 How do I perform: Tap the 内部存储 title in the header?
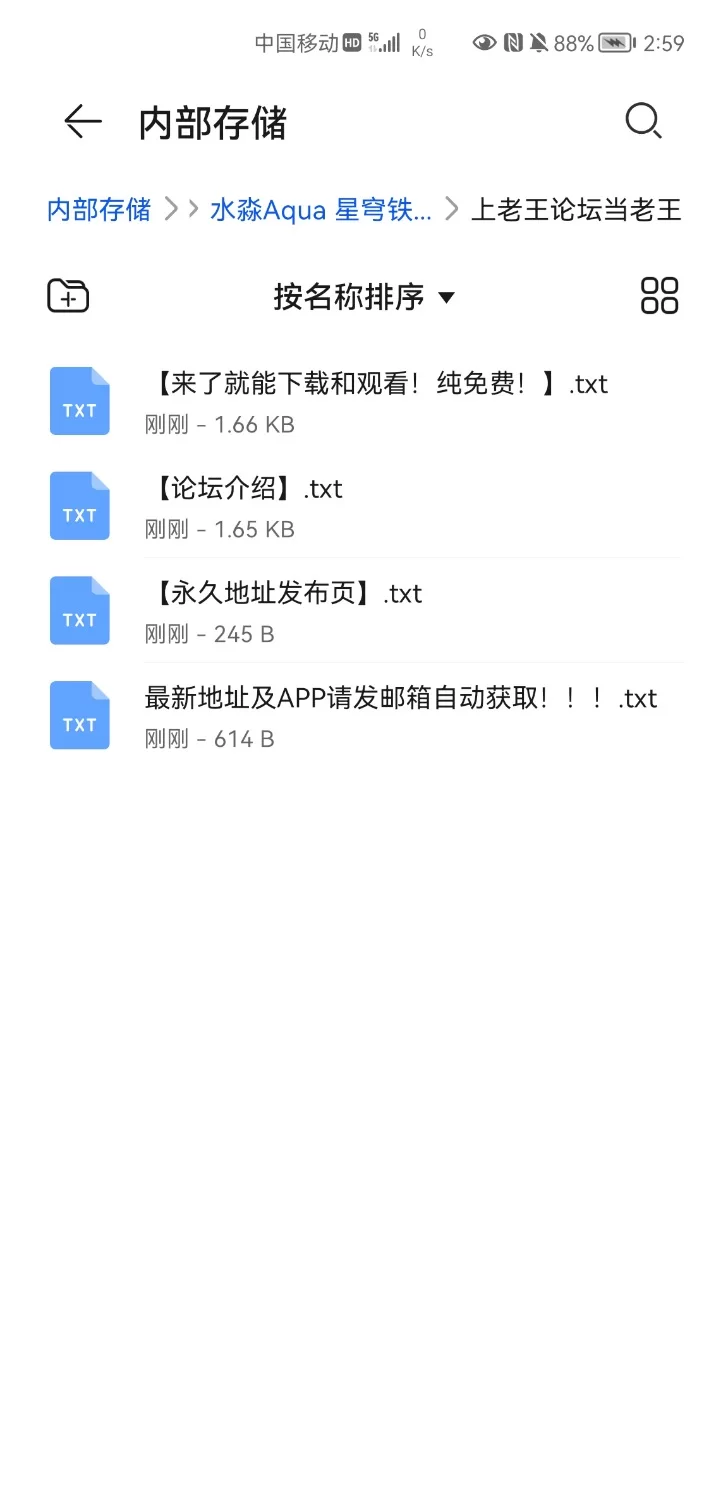[212, 121]
